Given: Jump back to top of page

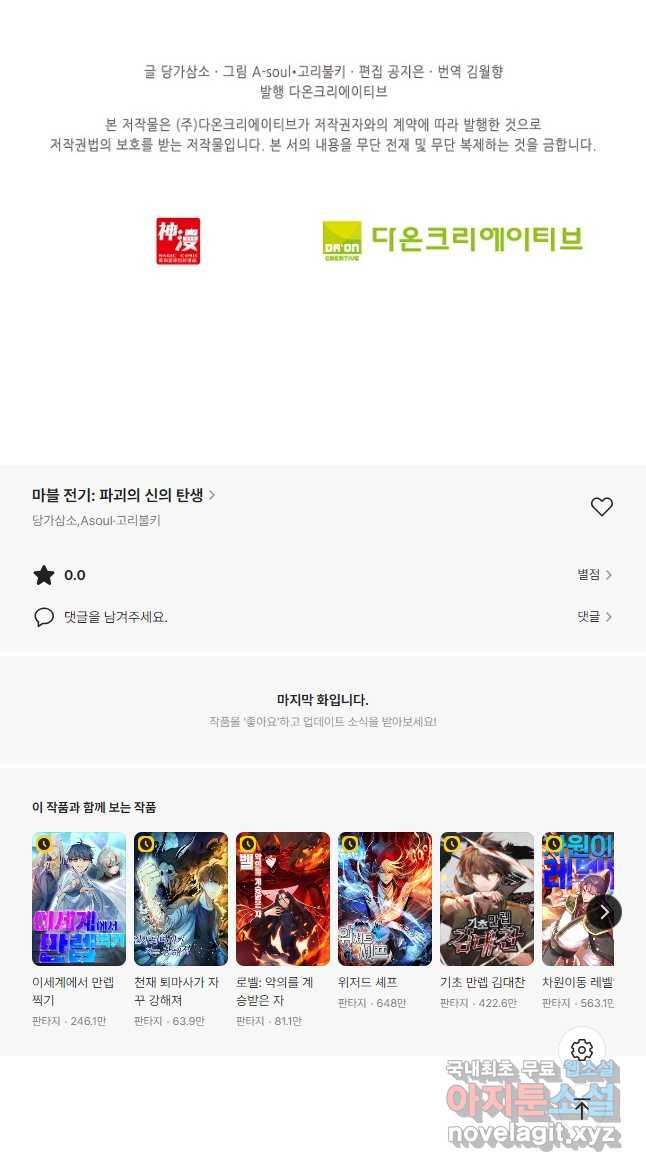Looking at the screenshot, I should point(582,1108).
